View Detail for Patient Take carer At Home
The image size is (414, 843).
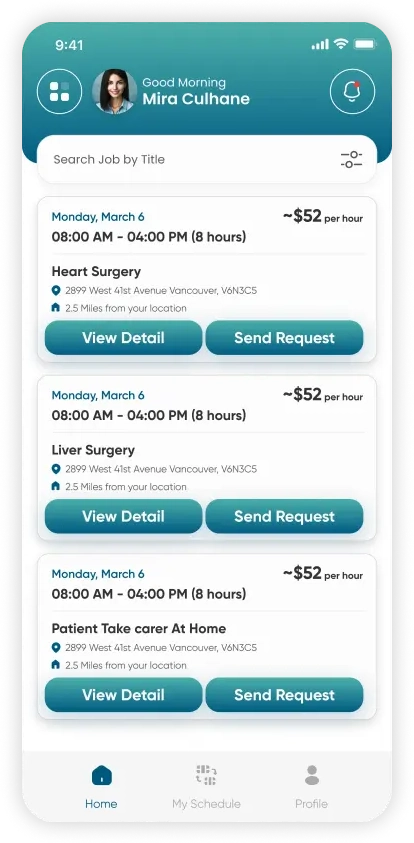click(123, 695)
